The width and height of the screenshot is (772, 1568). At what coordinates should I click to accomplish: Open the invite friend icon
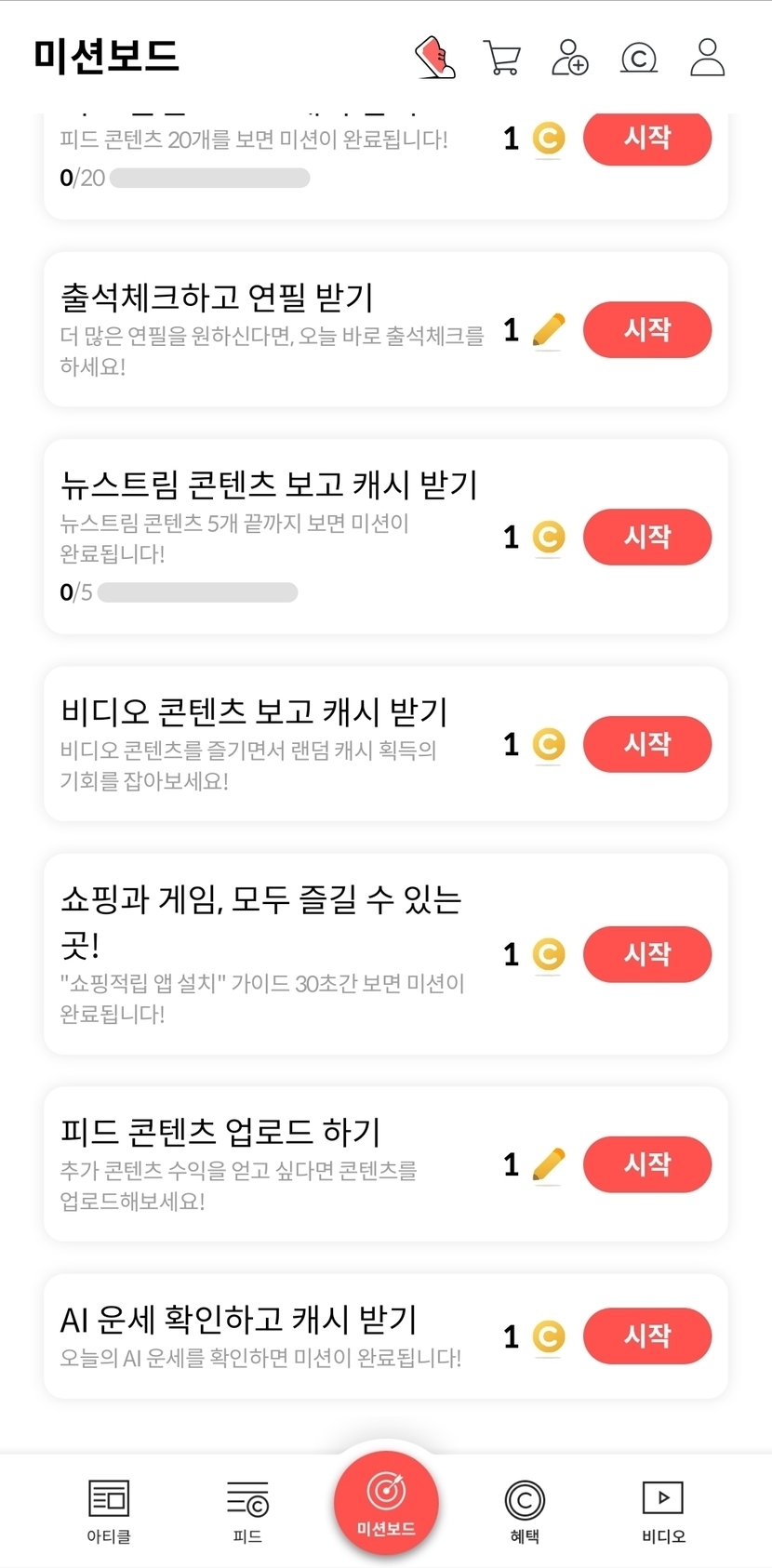tap(569, 58)
